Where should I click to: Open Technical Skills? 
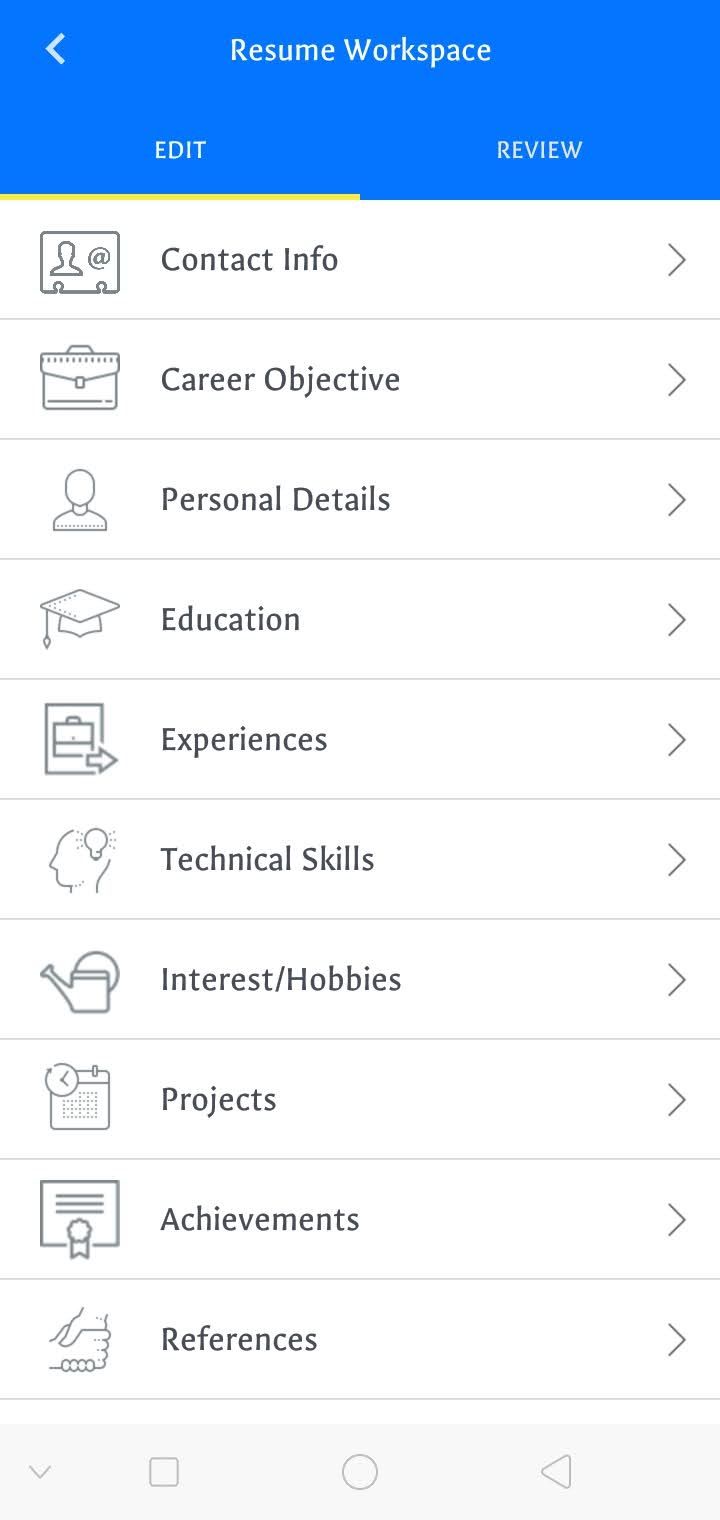360,860
